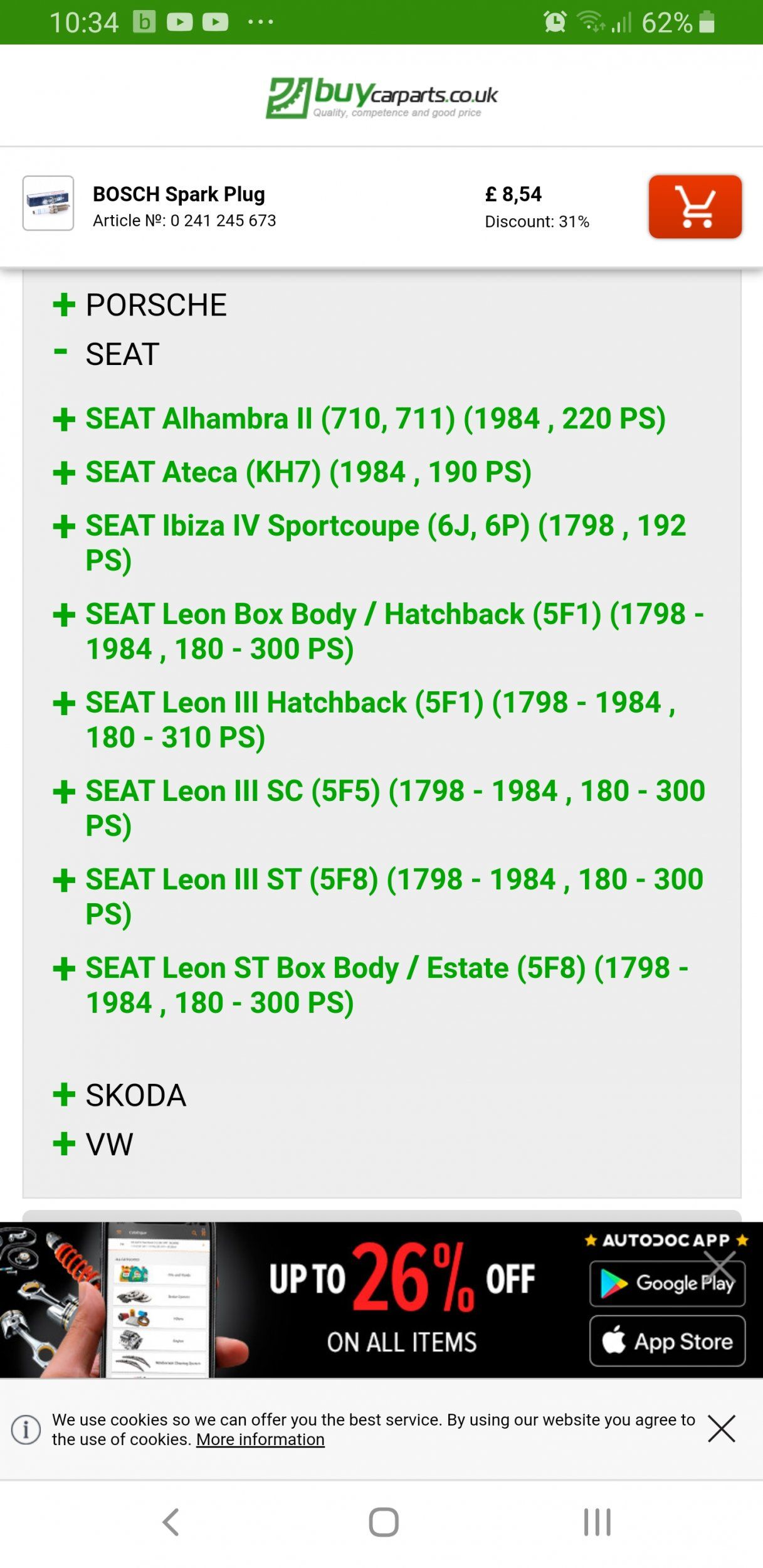Screen dimensions: 763x1568
Task: Open Google Play link in Autodoc banner
Action: tap(667, 1283)
